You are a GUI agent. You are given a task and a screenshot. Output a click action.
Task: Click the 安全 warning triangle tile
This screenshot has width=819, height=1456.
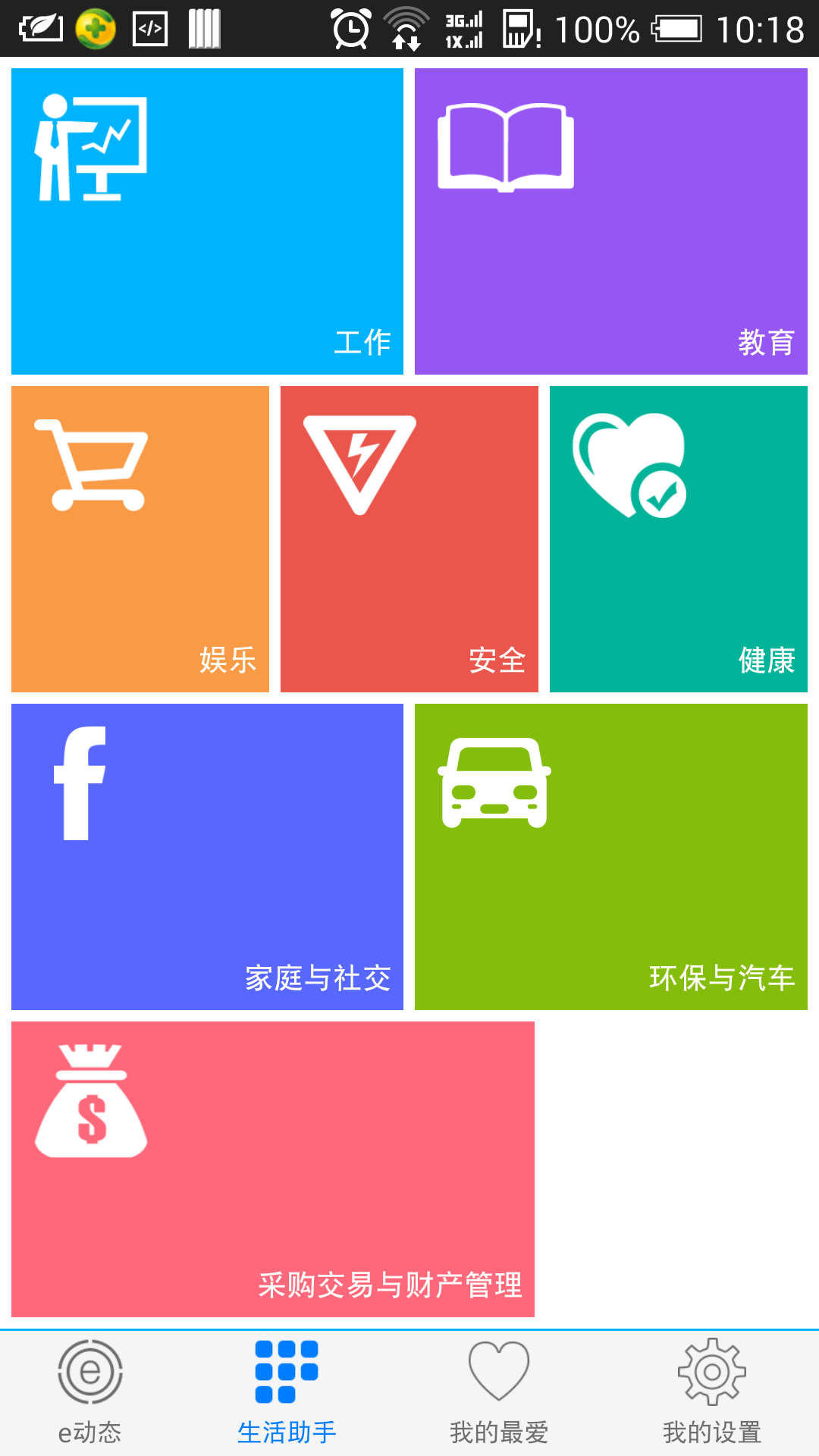click(409, 538)
